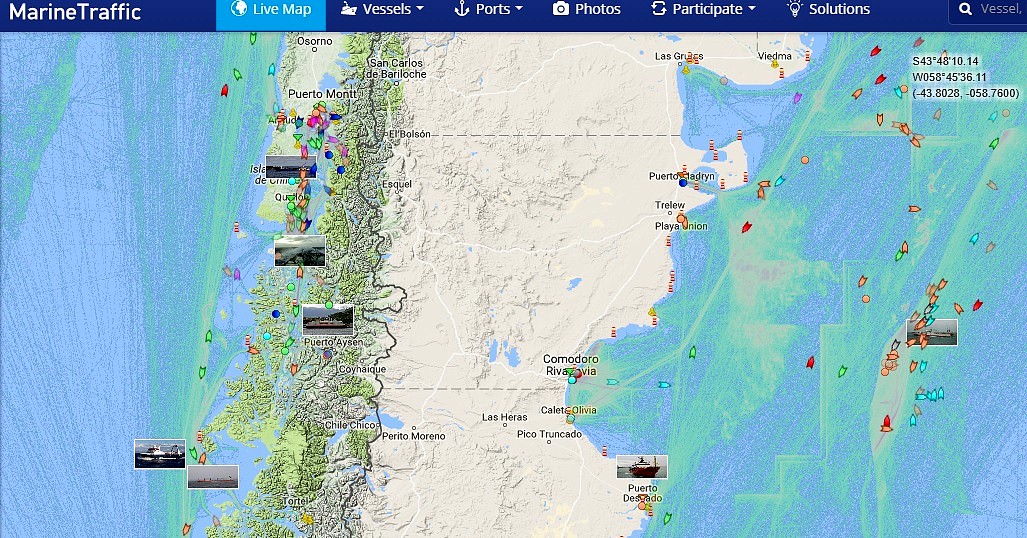Open vessel photo near Puerto Aysen
1027x538 pixels.
pyautogui.click(x=328, y=319)
